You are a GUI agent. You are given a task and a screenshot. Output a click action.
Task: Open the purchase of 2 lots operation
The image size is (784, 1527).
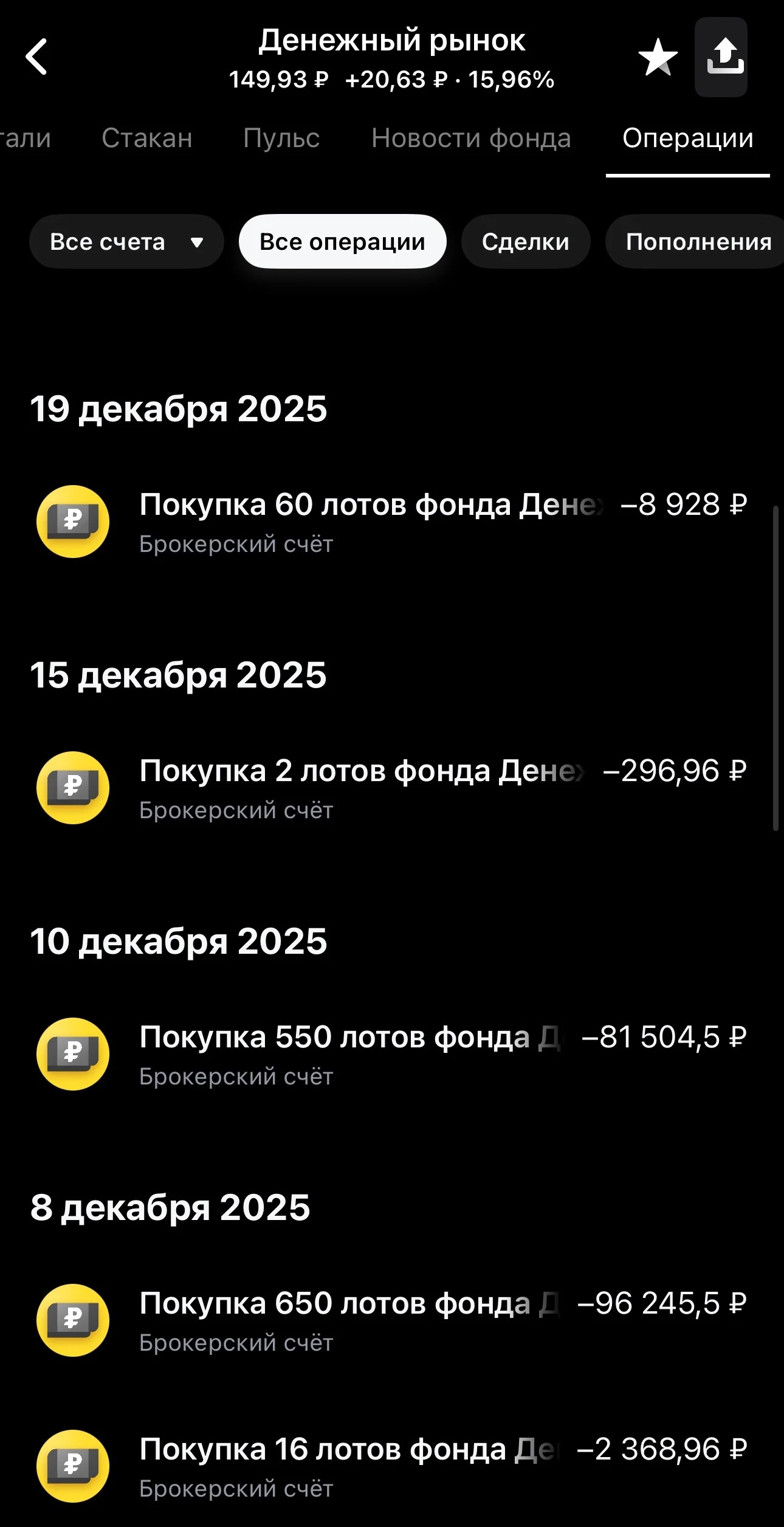[x=392, y=788]
